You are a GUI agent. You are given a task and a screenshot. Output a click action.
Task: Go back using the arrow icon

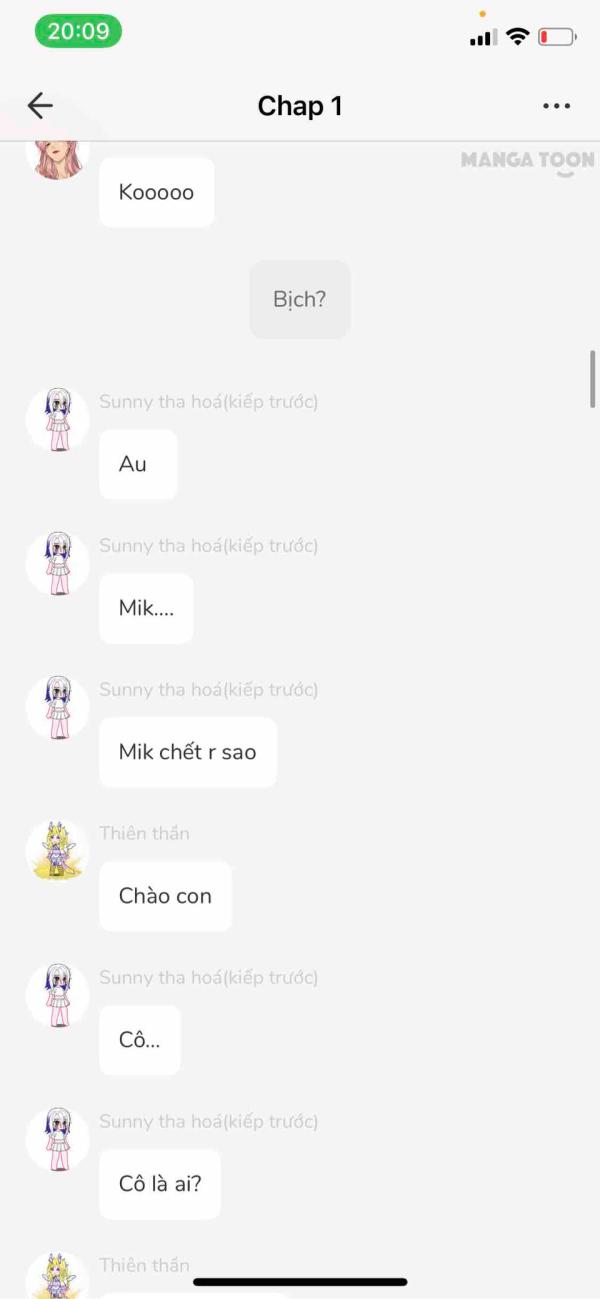coord(40,106)
